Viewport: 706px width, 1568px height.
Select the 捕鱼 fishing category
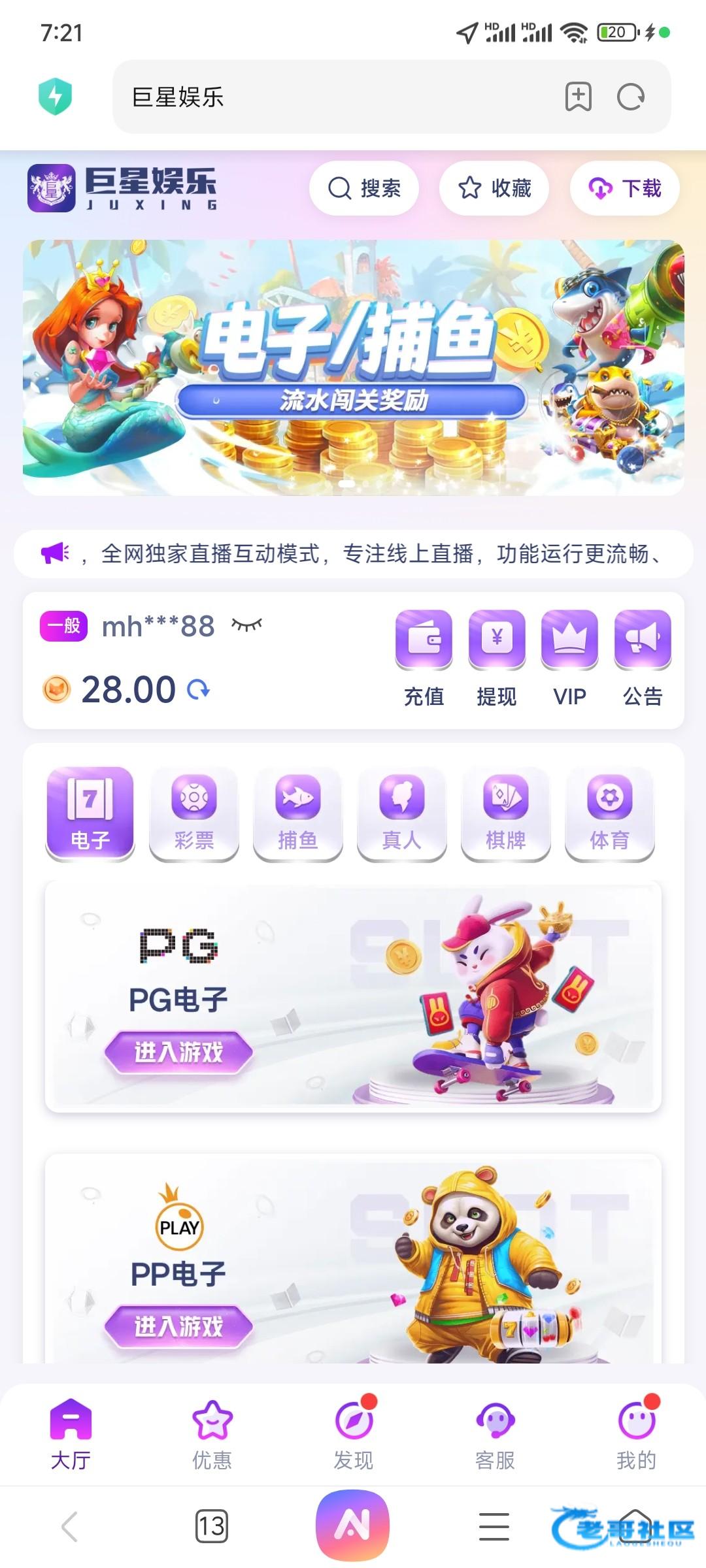point(298,813)
